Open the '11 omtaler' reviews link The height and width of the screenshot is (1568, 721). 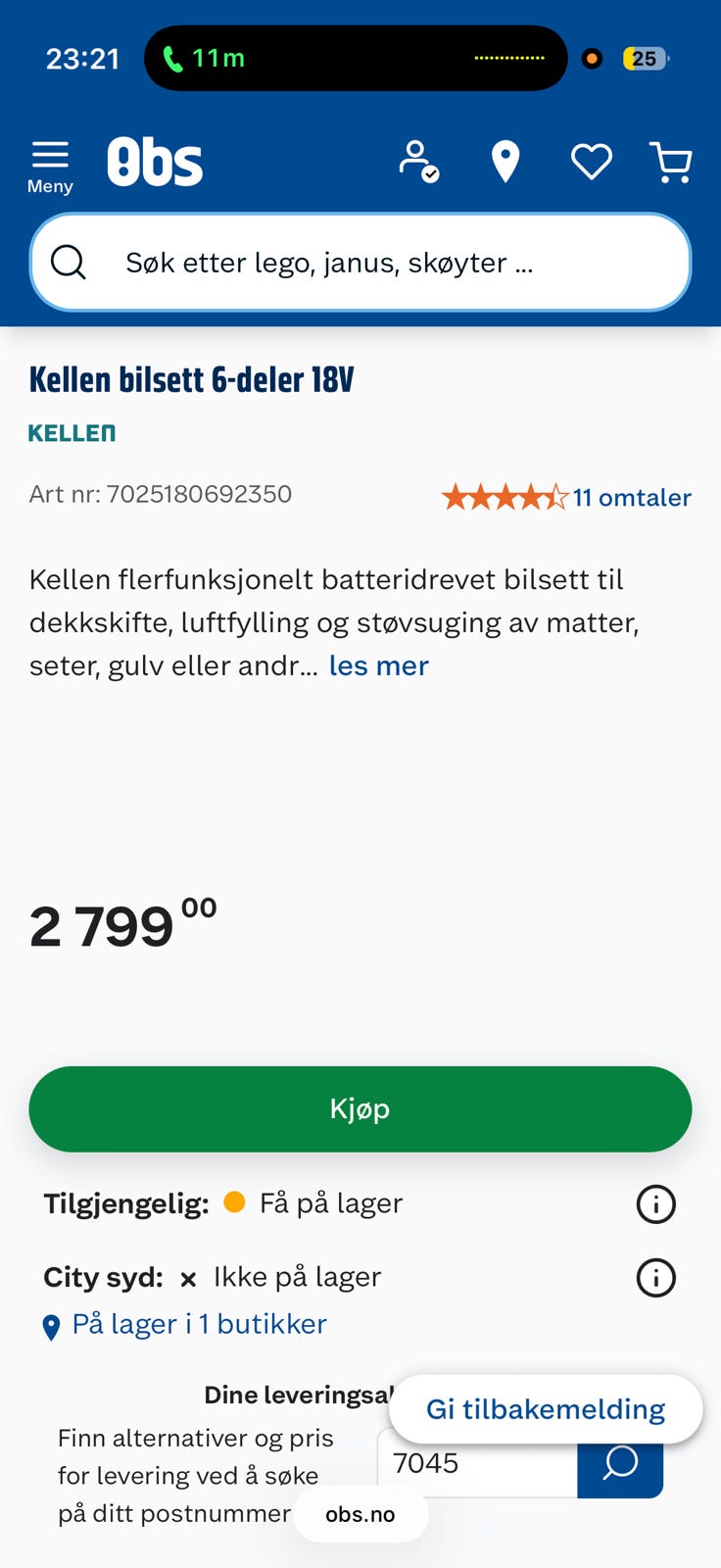coord(631,498)
